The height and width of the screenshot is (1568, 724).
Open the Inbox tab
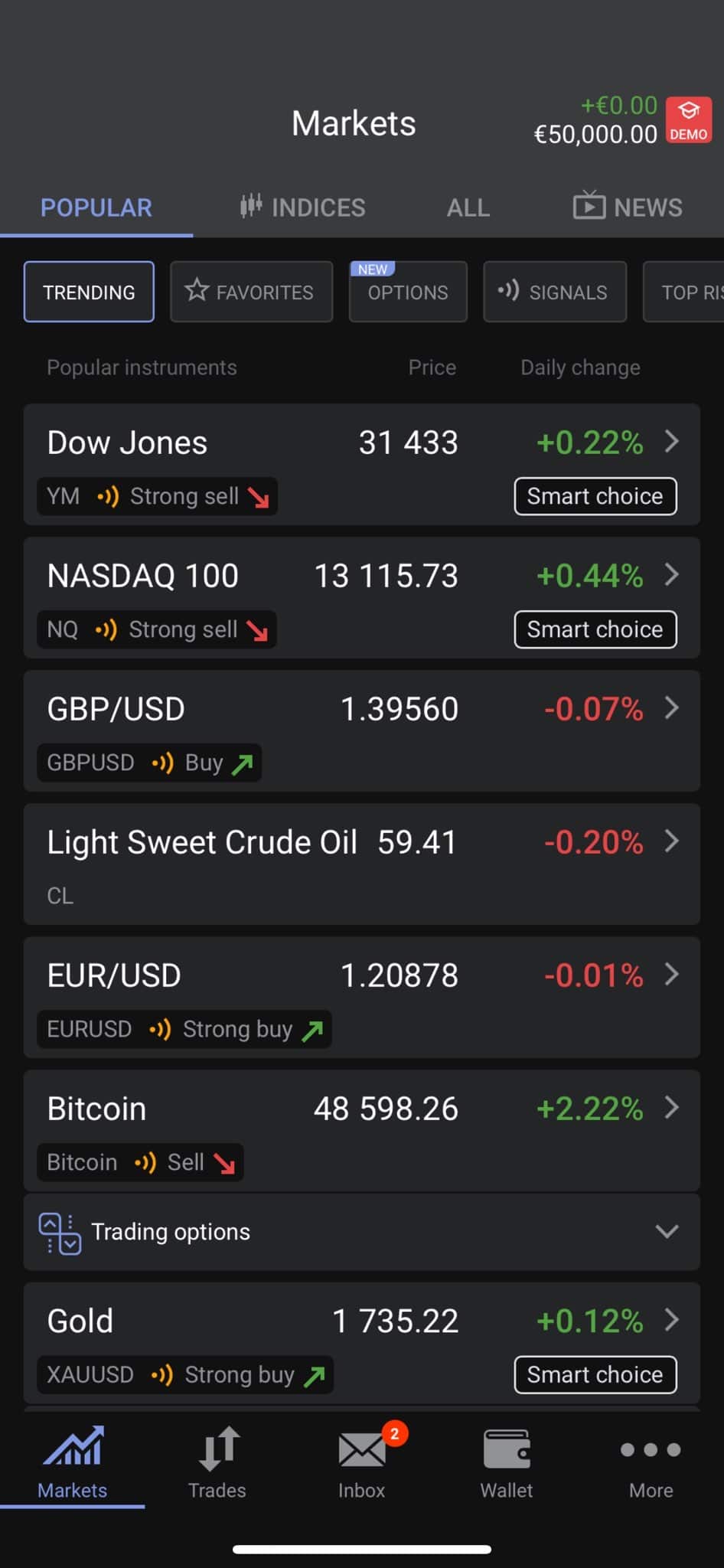pyautogui.click(x=362, y=1463)
